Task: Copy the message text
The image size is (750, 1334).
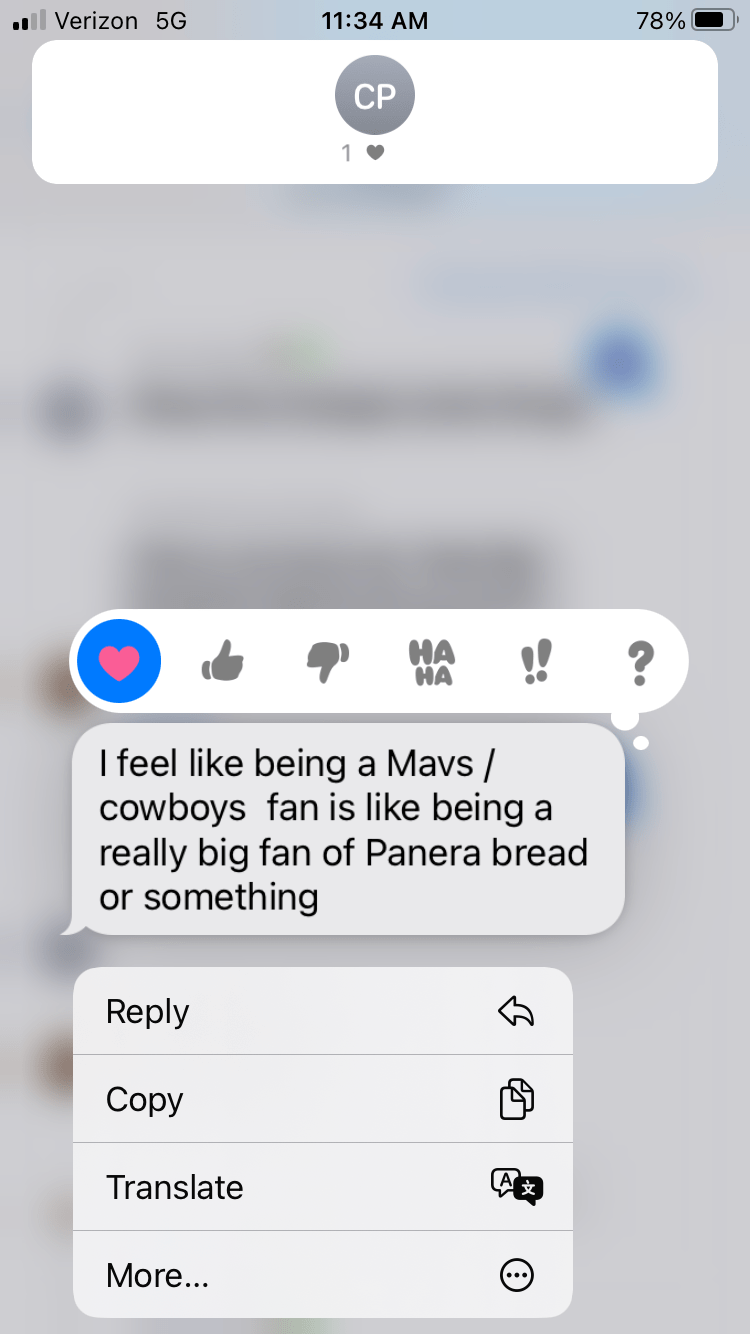Action: coord(322,1099)
